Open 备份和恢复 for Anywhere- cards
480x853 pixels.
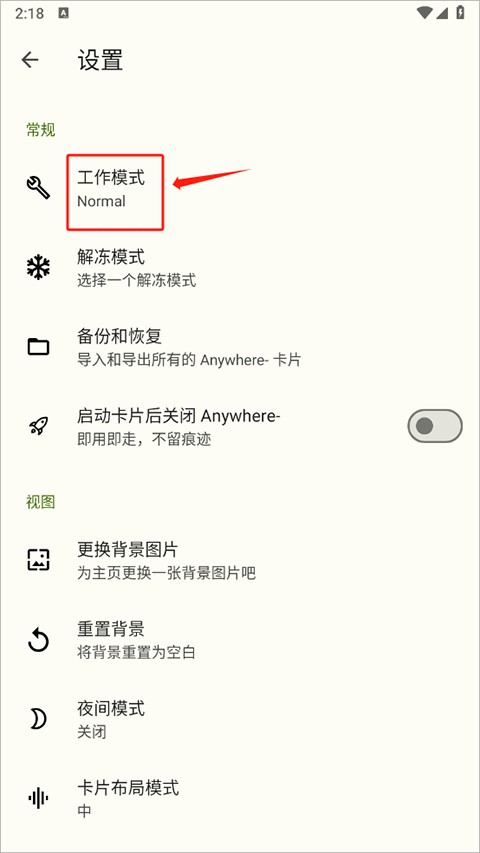240,347
